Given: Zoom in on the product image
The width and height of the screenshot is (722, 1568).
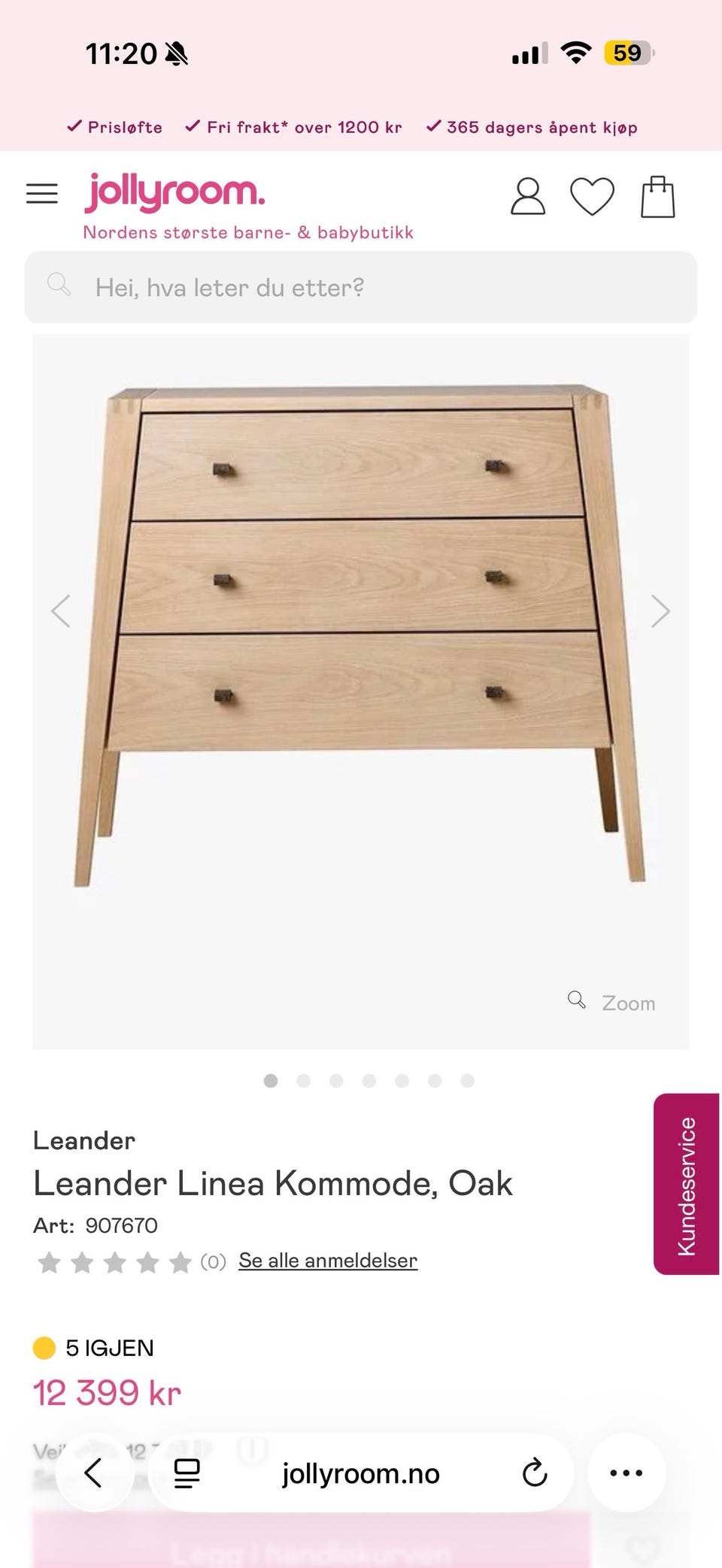Looking at the screenshot, I should [x=612, y=1003].
